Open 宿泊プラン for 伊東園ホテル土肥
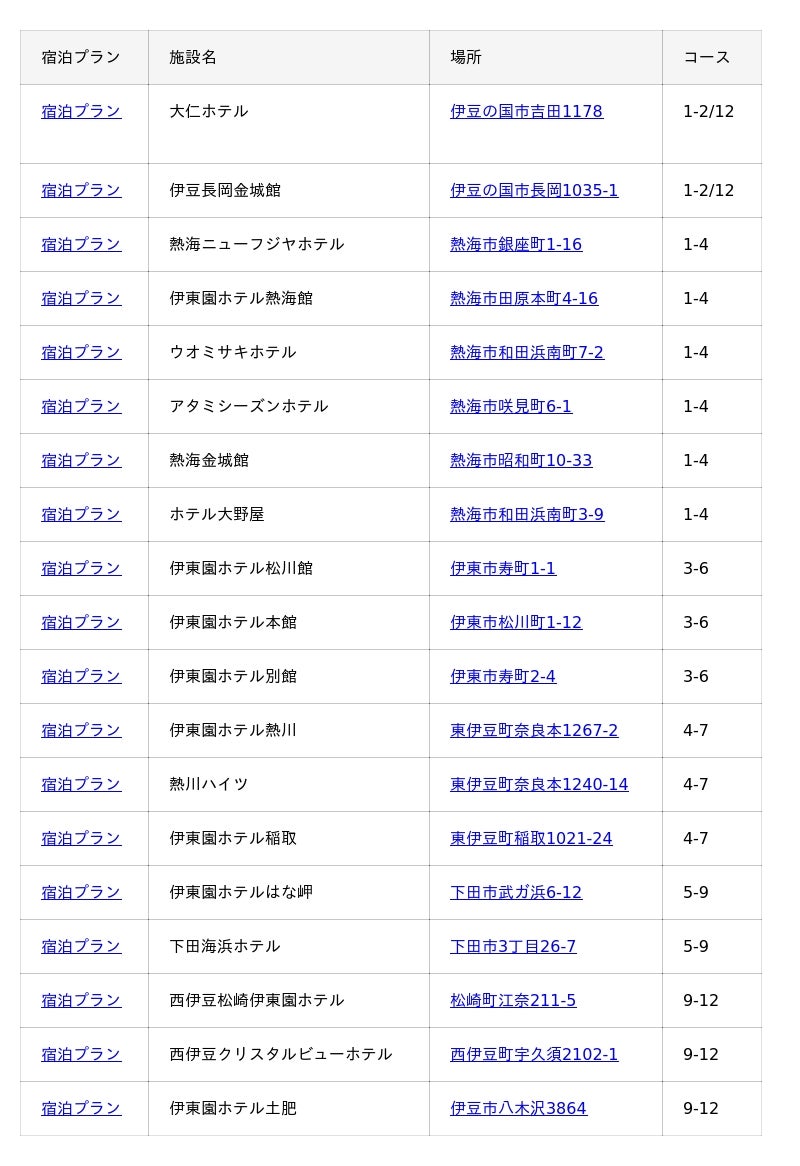This screenshot has height=1166, width=800. [x=81, y=1108]
